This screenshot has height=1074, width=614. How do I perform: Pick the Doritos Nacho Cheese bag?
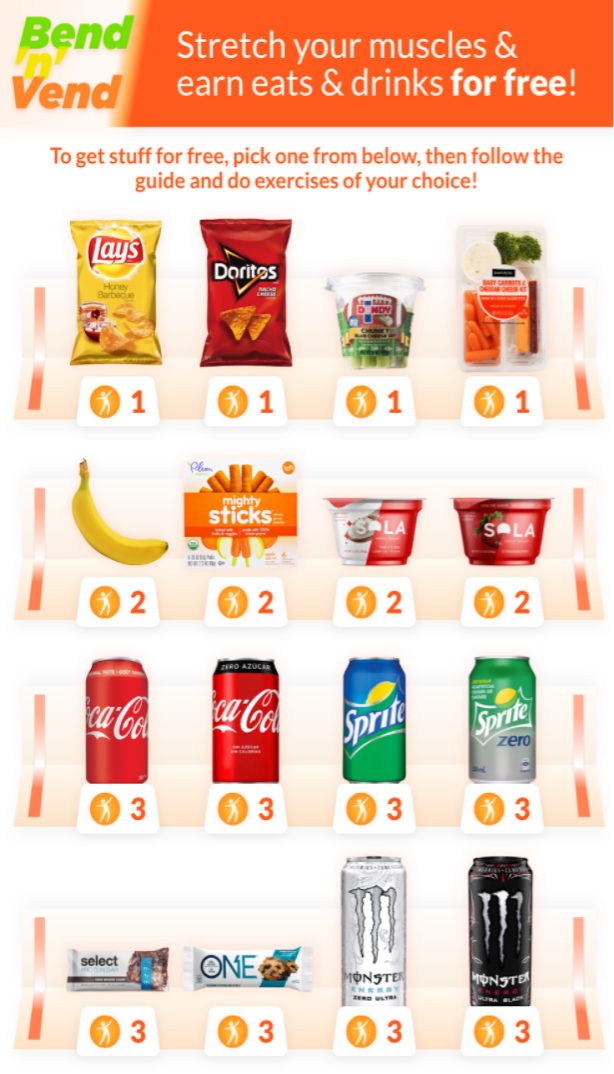click(245, 292)
